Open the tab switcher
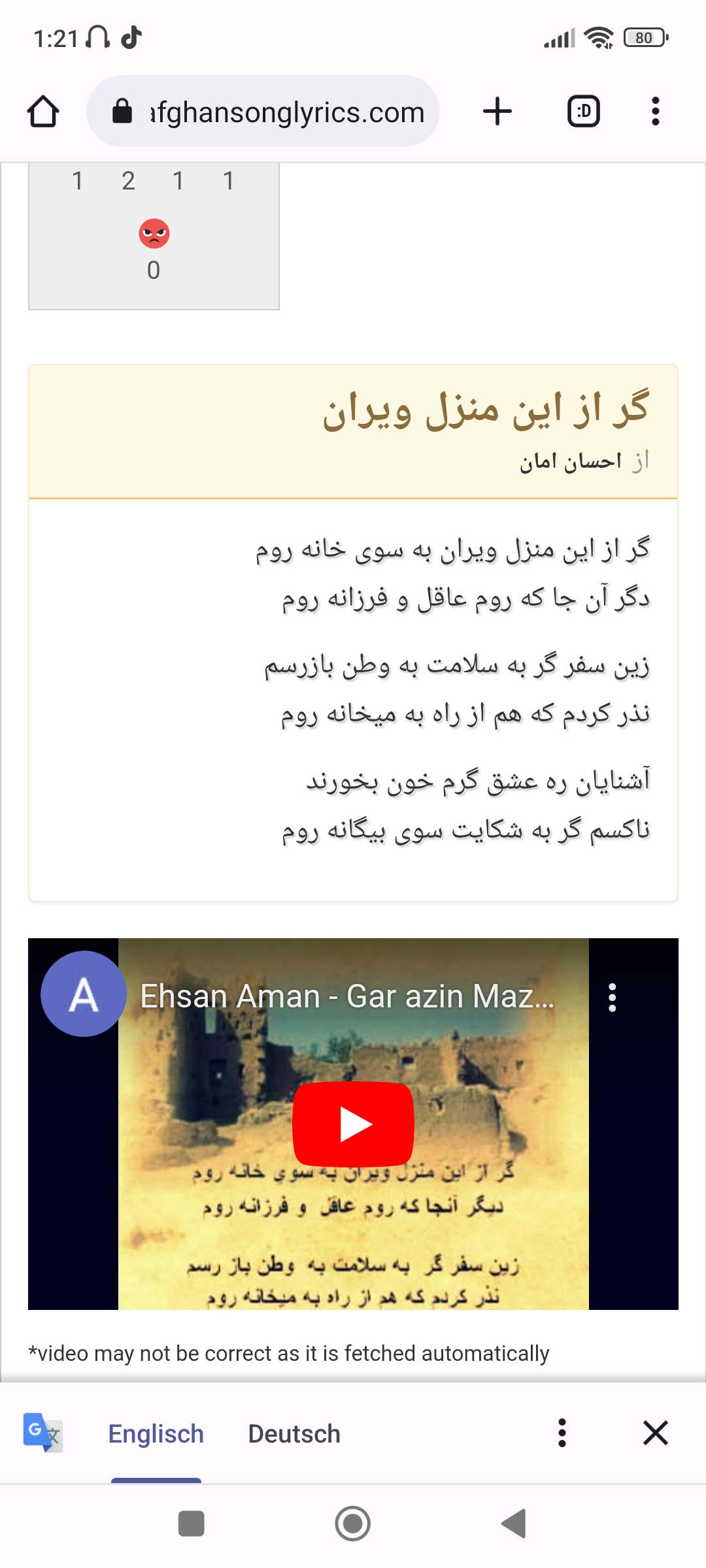 pyautogui.click(x=583, y=111)
